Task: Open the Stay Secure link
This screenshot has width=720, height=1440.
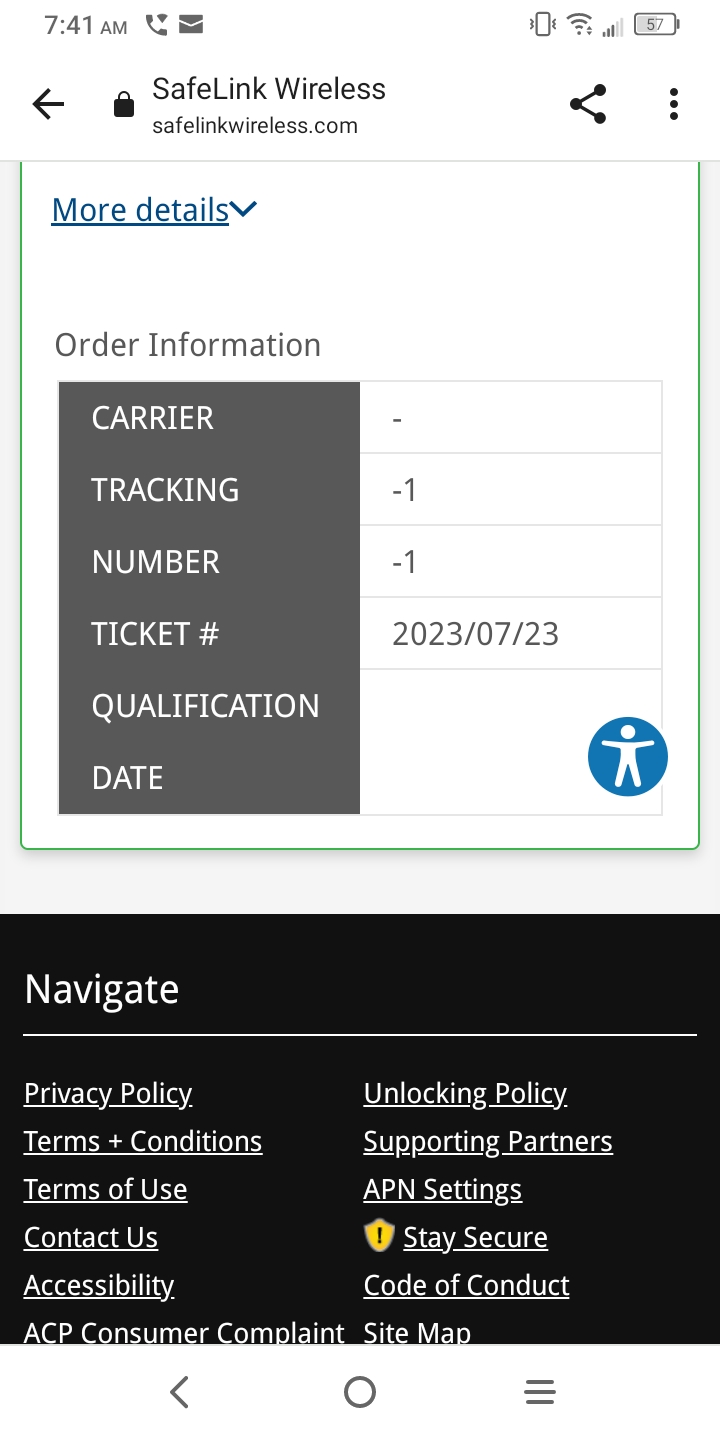Action: (475, 1238)
